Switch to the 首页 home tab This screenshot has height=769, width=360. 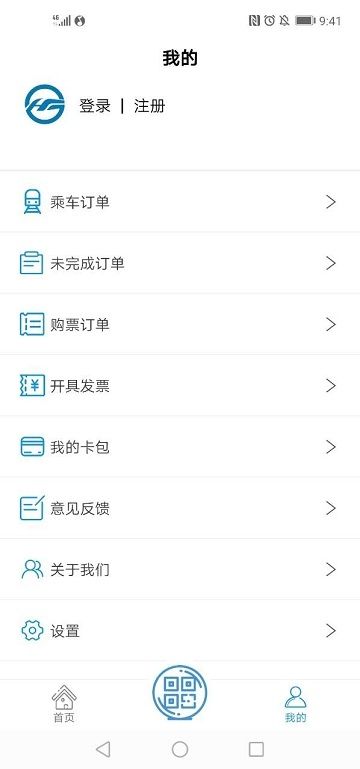click(64, 704)
